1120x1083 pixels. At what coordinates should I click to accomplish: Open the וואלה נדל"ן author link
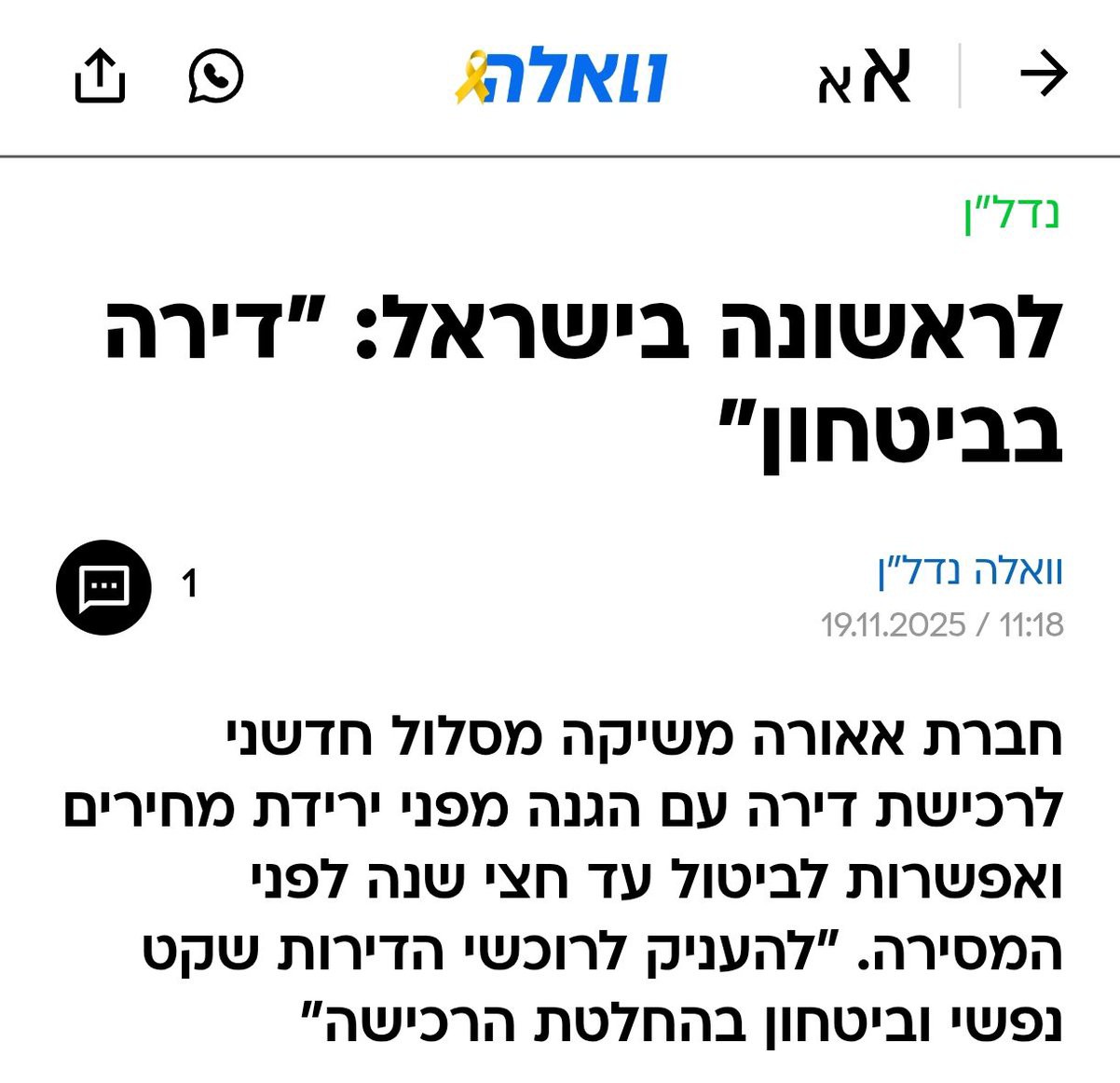[x=970, y=569]
